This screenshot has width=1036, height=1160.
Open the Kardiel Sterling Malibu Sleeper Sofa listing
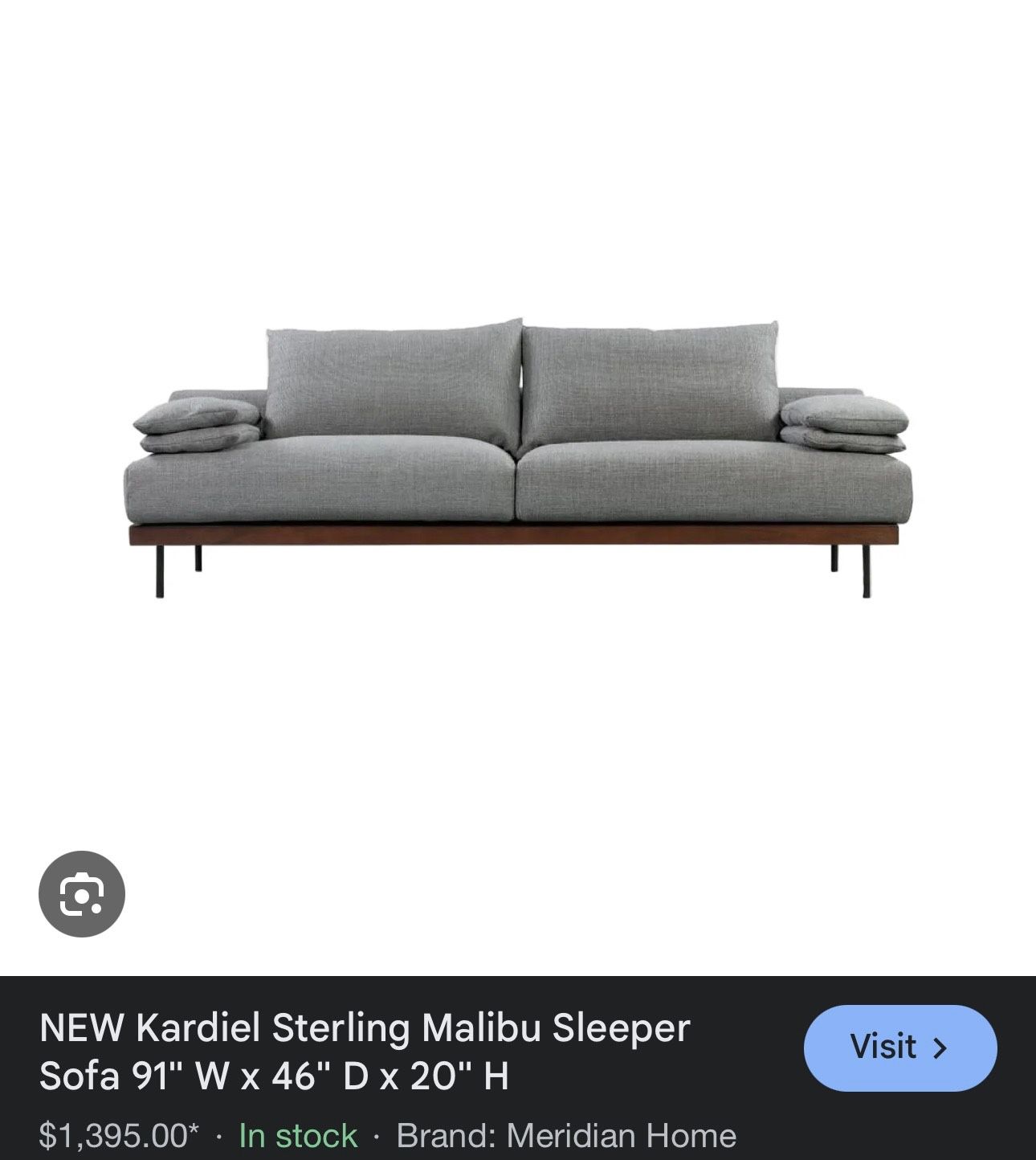pyautogui.click(x=365, y=1051)
